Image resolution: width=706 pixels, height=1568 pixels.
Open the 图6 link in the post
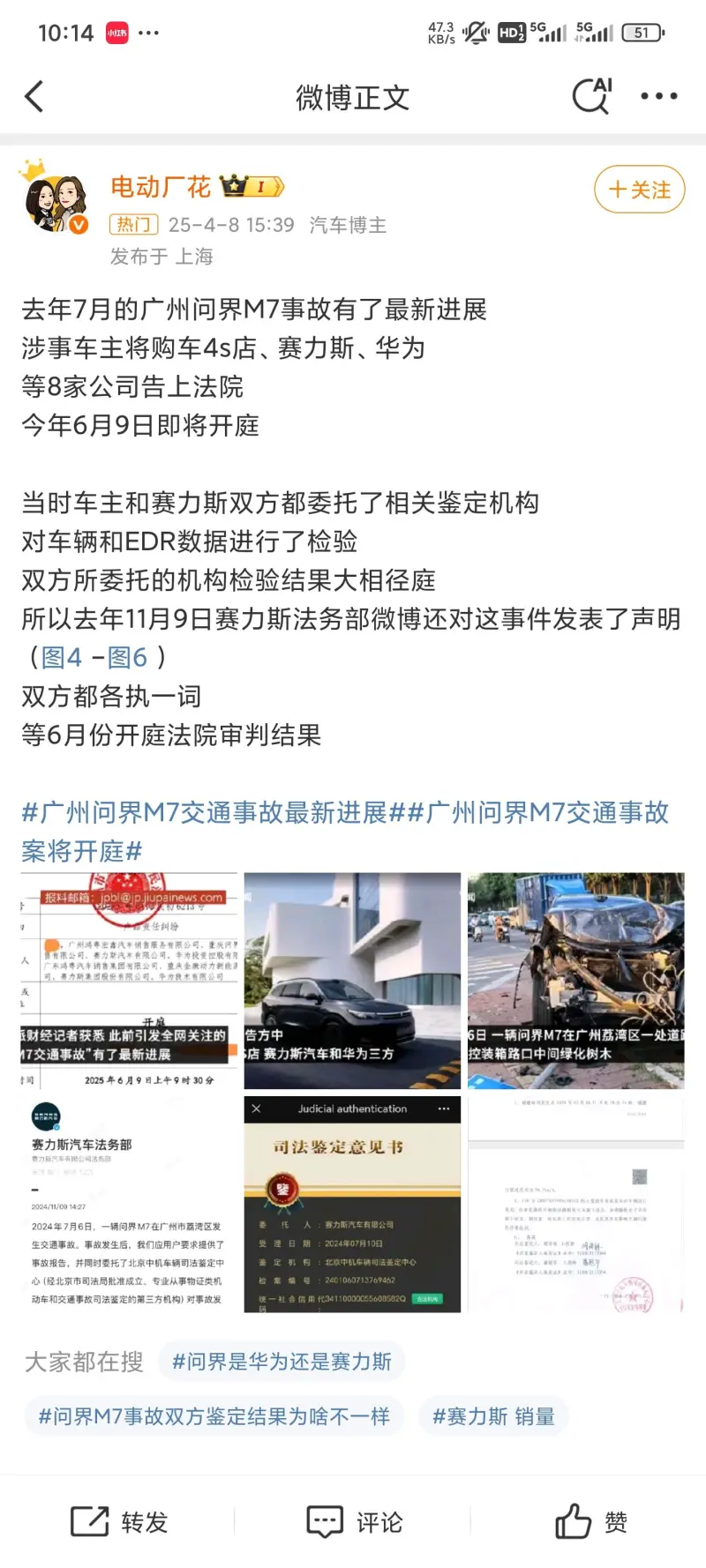point(128,657)
